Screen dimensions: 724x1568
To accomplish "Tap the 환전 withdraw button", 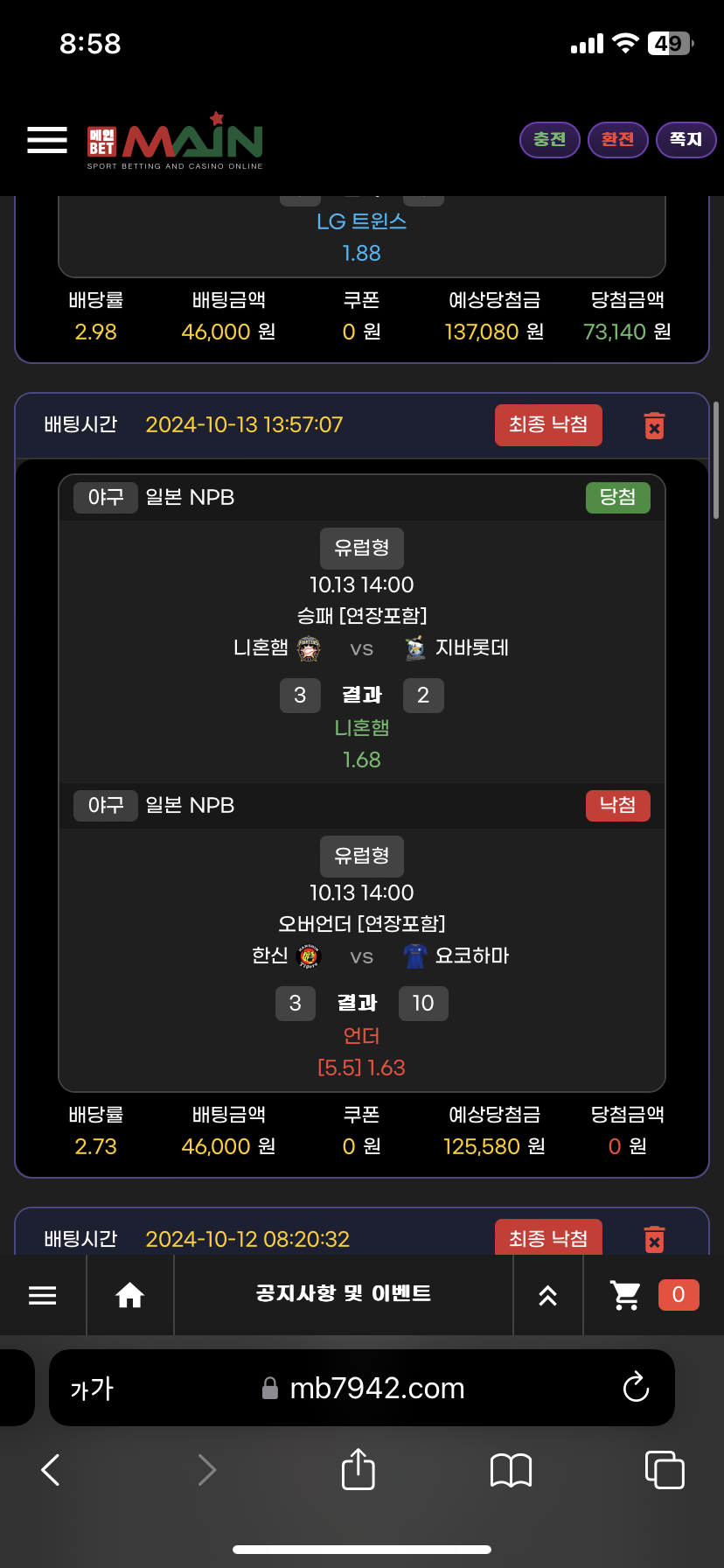I will 617,140.
